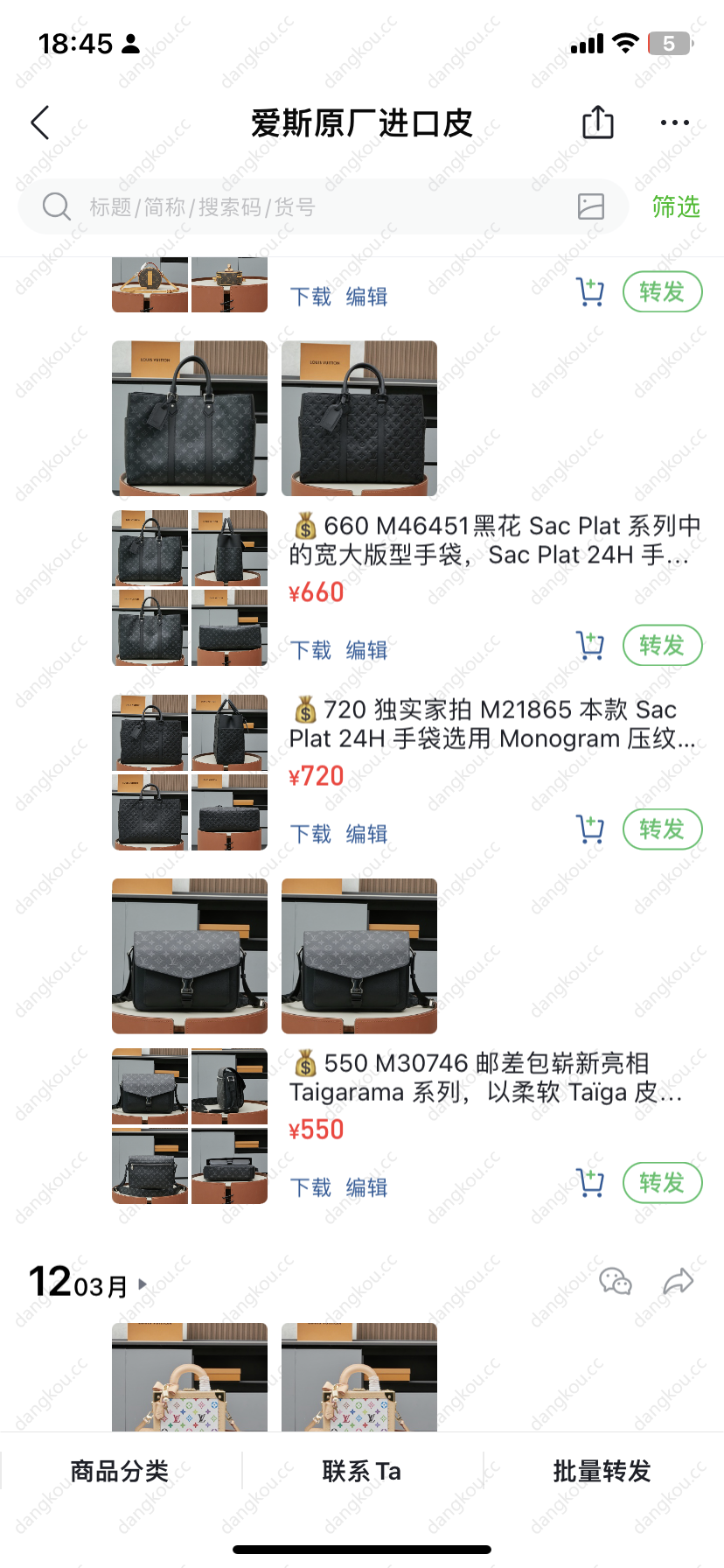This screenshot has height=1568, width=724.
Task: Tap 转发 for the 550 M30746 item
Action: (662, 1182)
